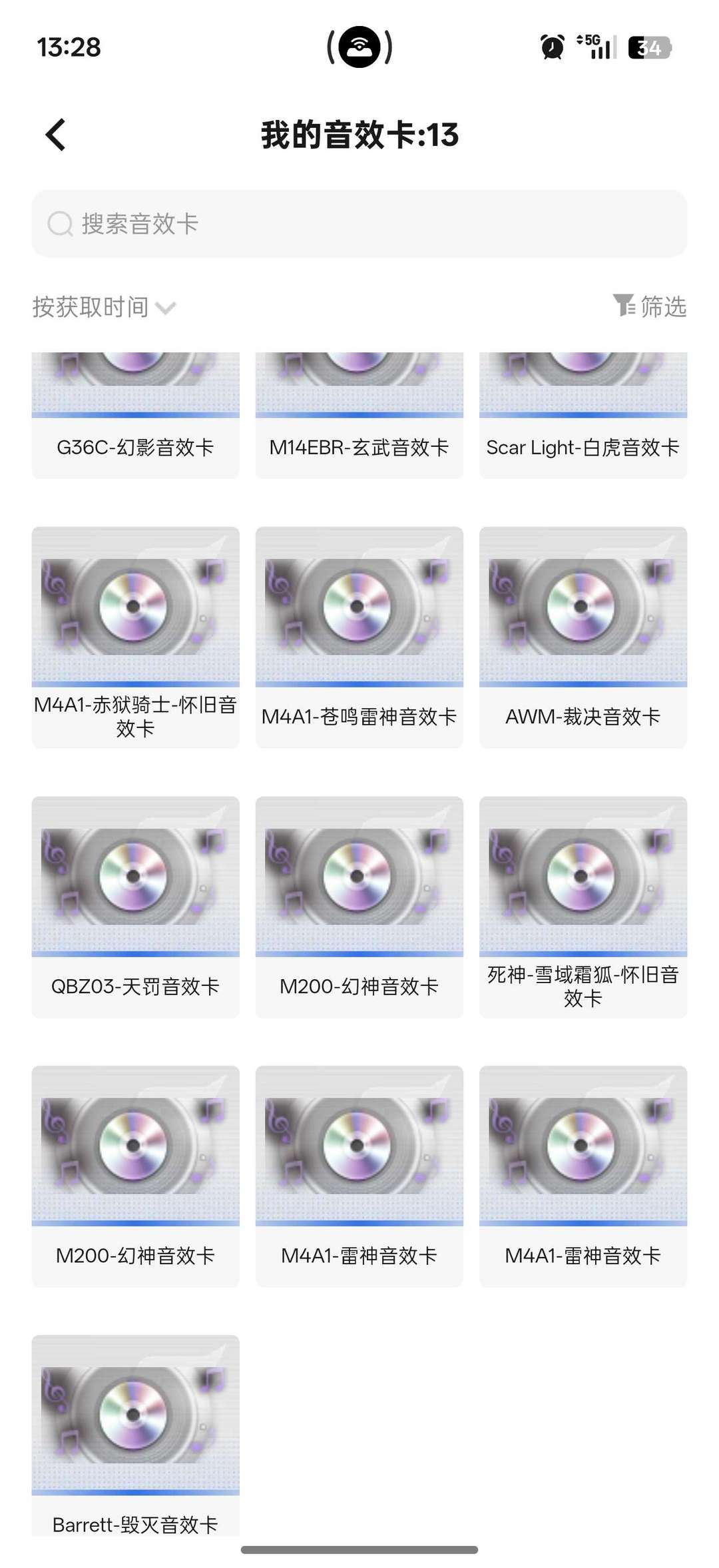Open the M4A1-苍鸣雷神音效卡 card
This screenshot has height=1568, width=719.
359,637
